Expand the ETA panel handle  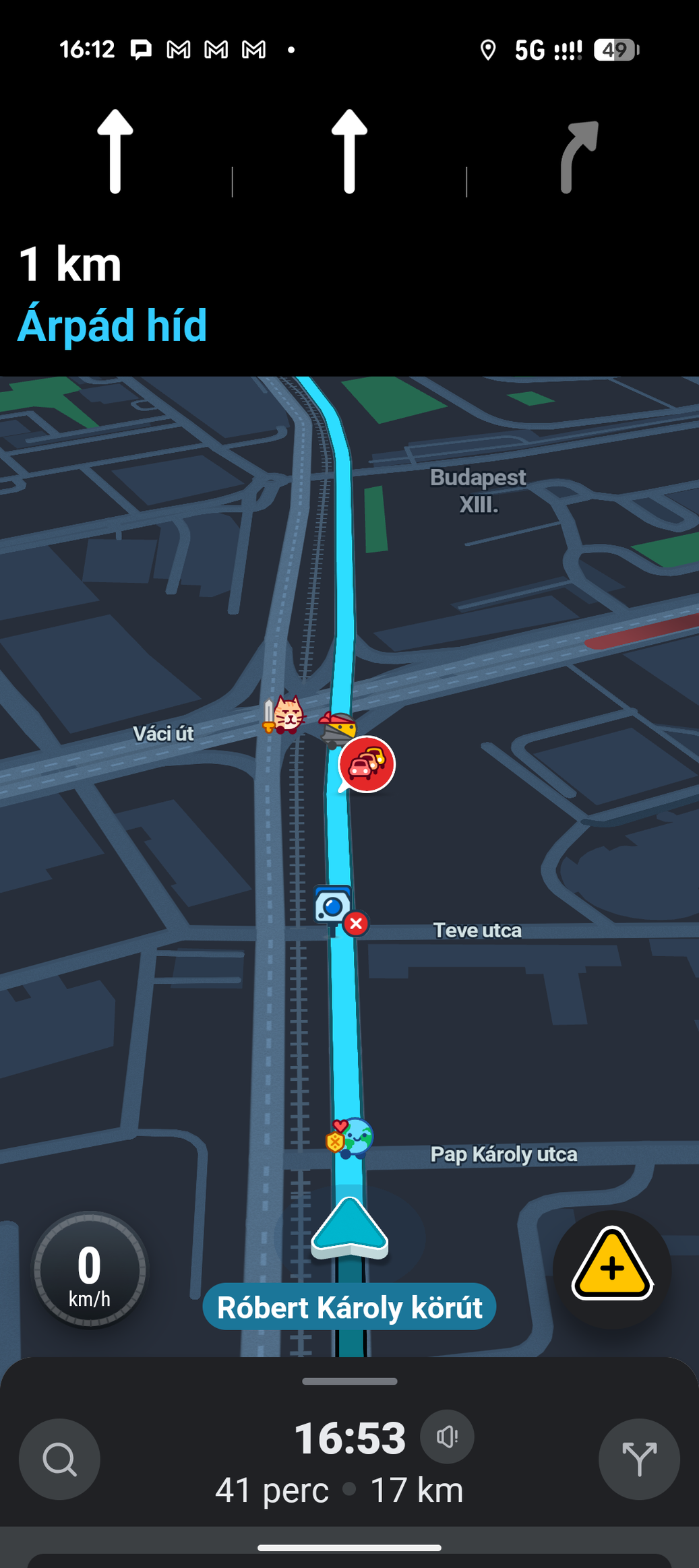pos(349,1381)
